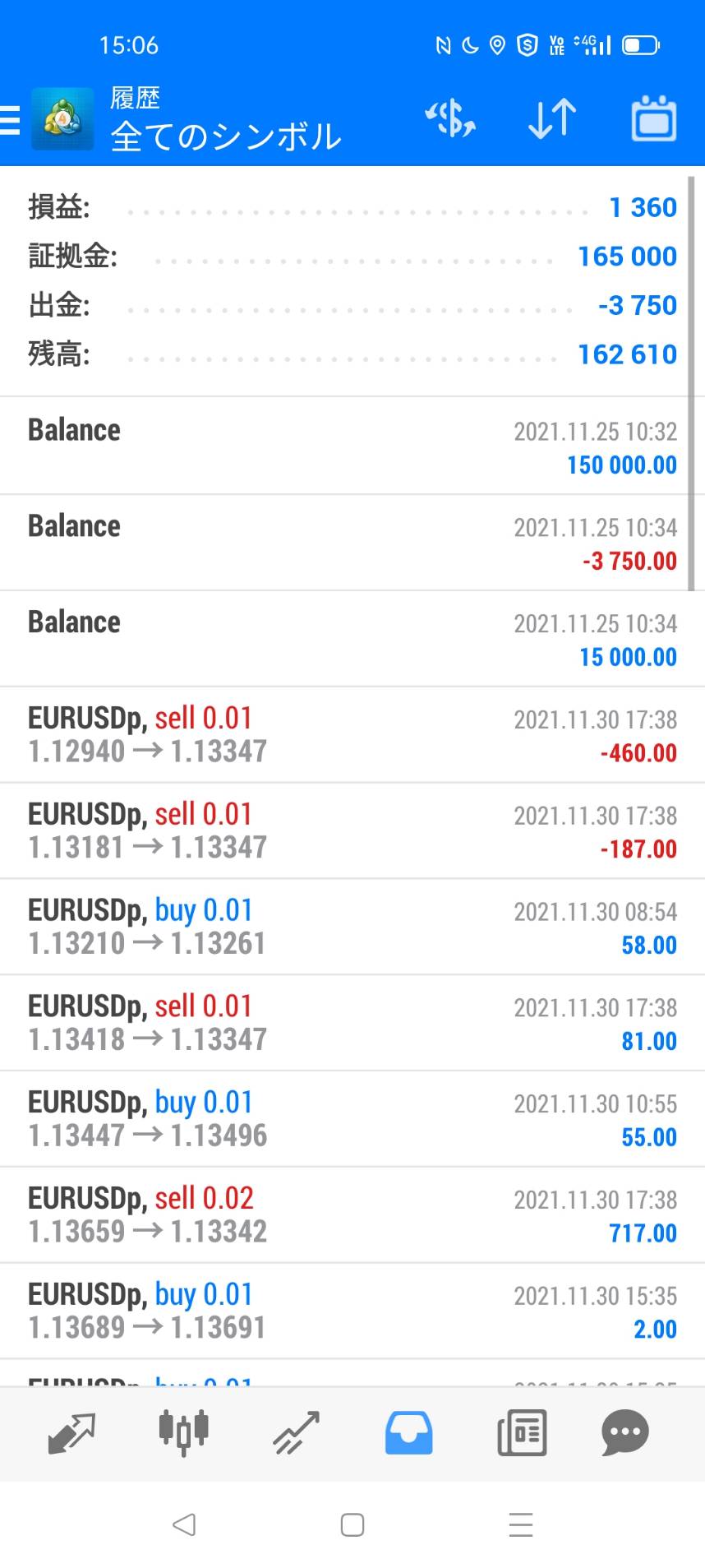Select the History inbox tab

(408, 1433)
